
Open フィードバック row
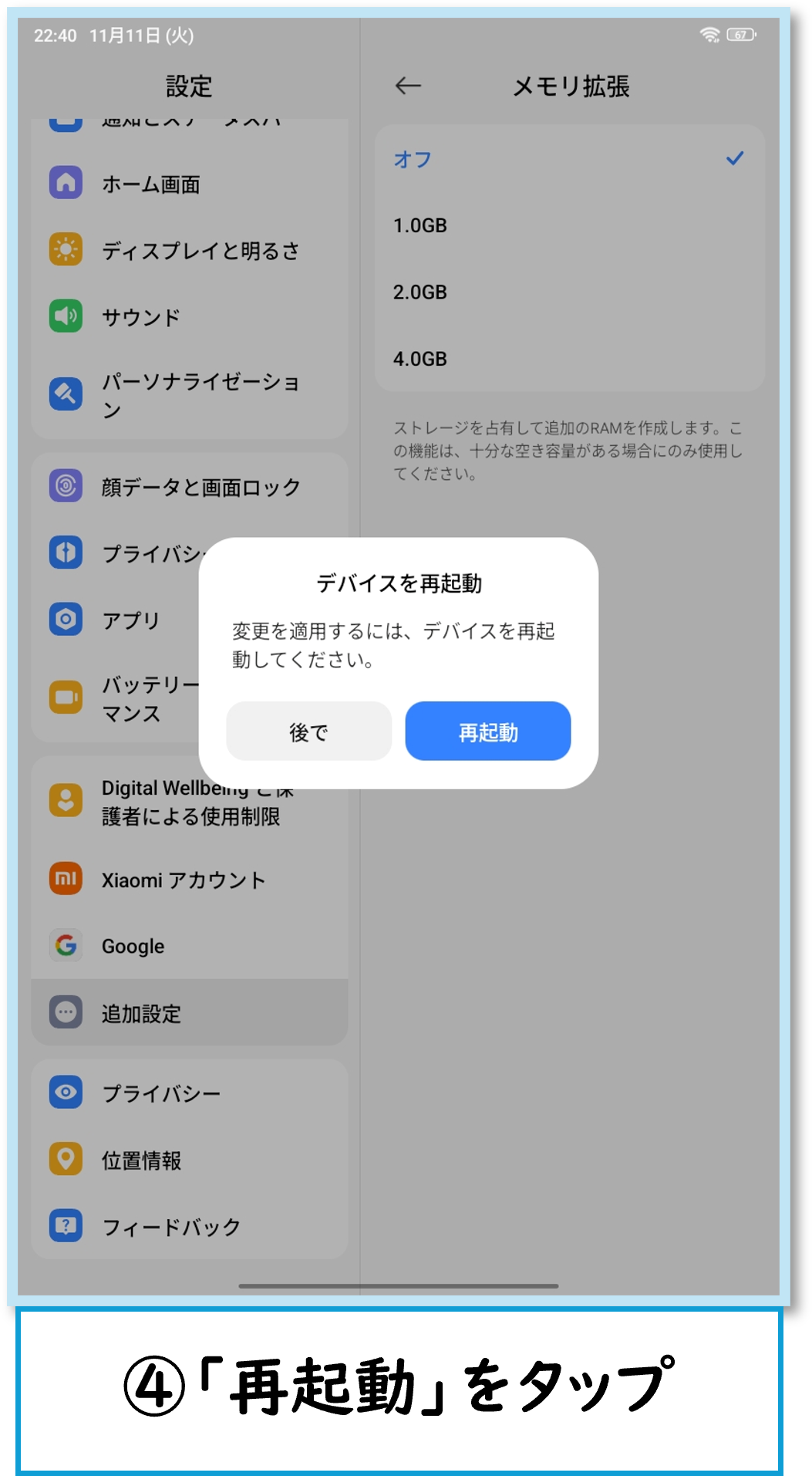tap(189, 1226)
